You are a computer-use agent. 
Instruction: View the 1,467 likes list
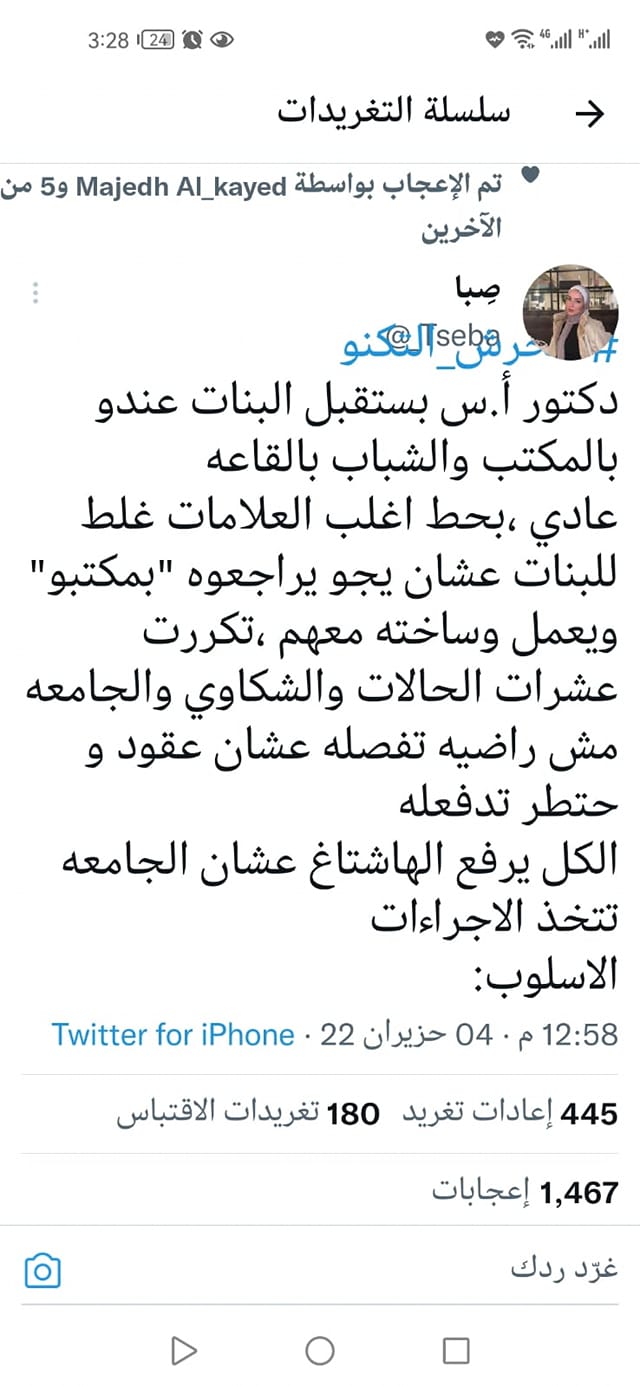coord(525,1191)
